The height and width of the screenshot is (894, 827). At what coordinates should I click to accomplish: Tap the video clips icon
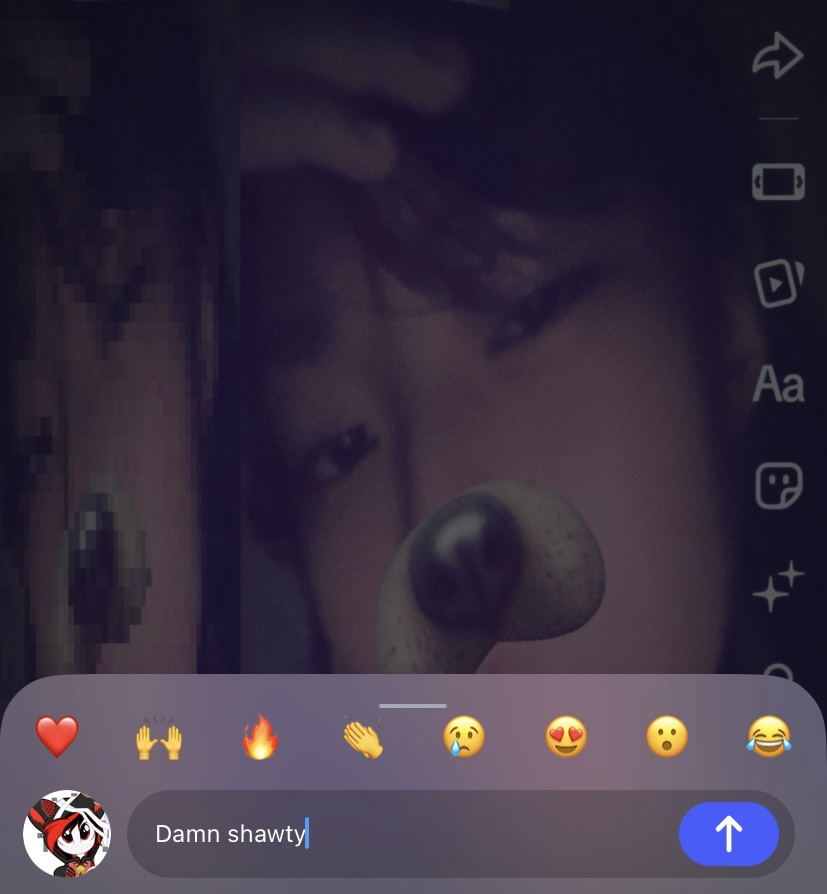coord(778,283)
